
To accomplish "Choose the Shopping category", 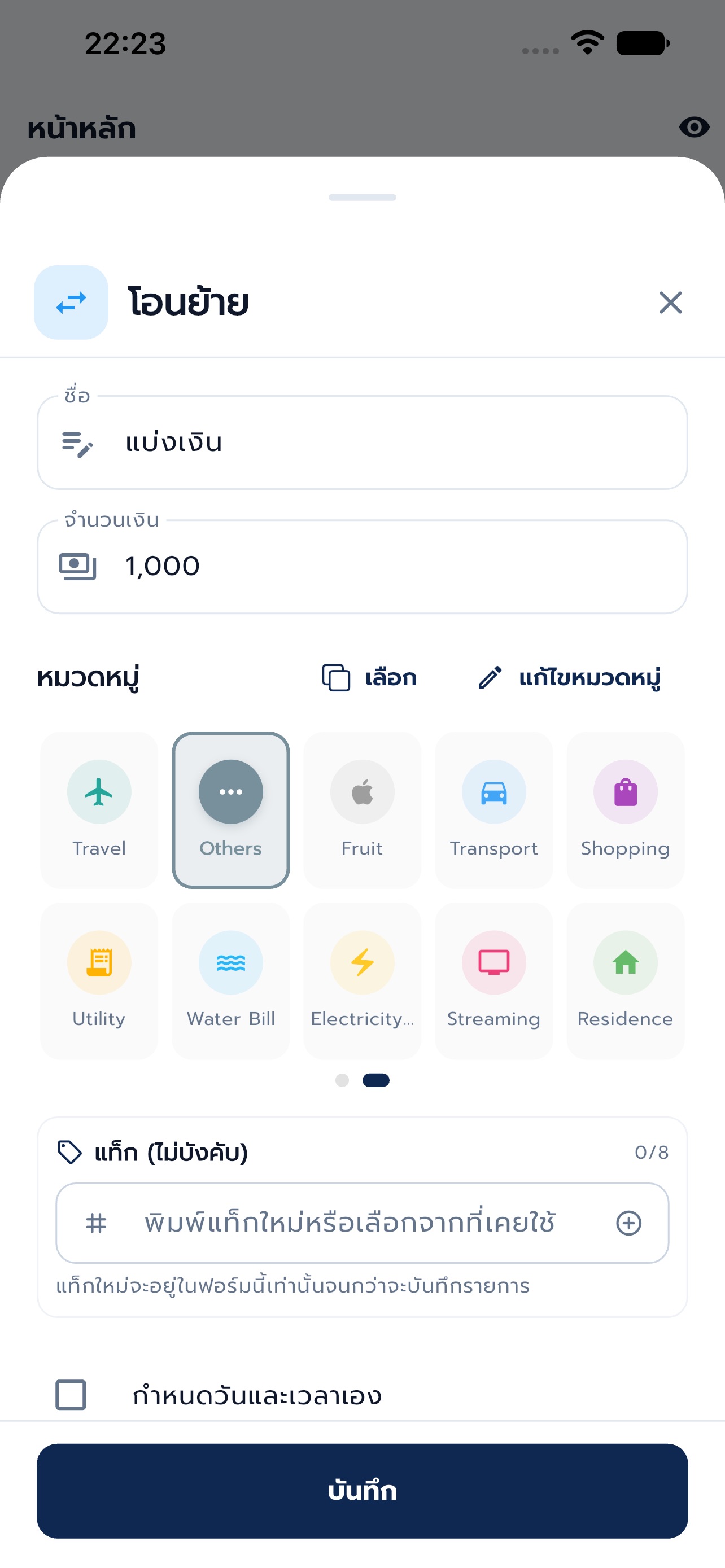I will click(625, 810).
